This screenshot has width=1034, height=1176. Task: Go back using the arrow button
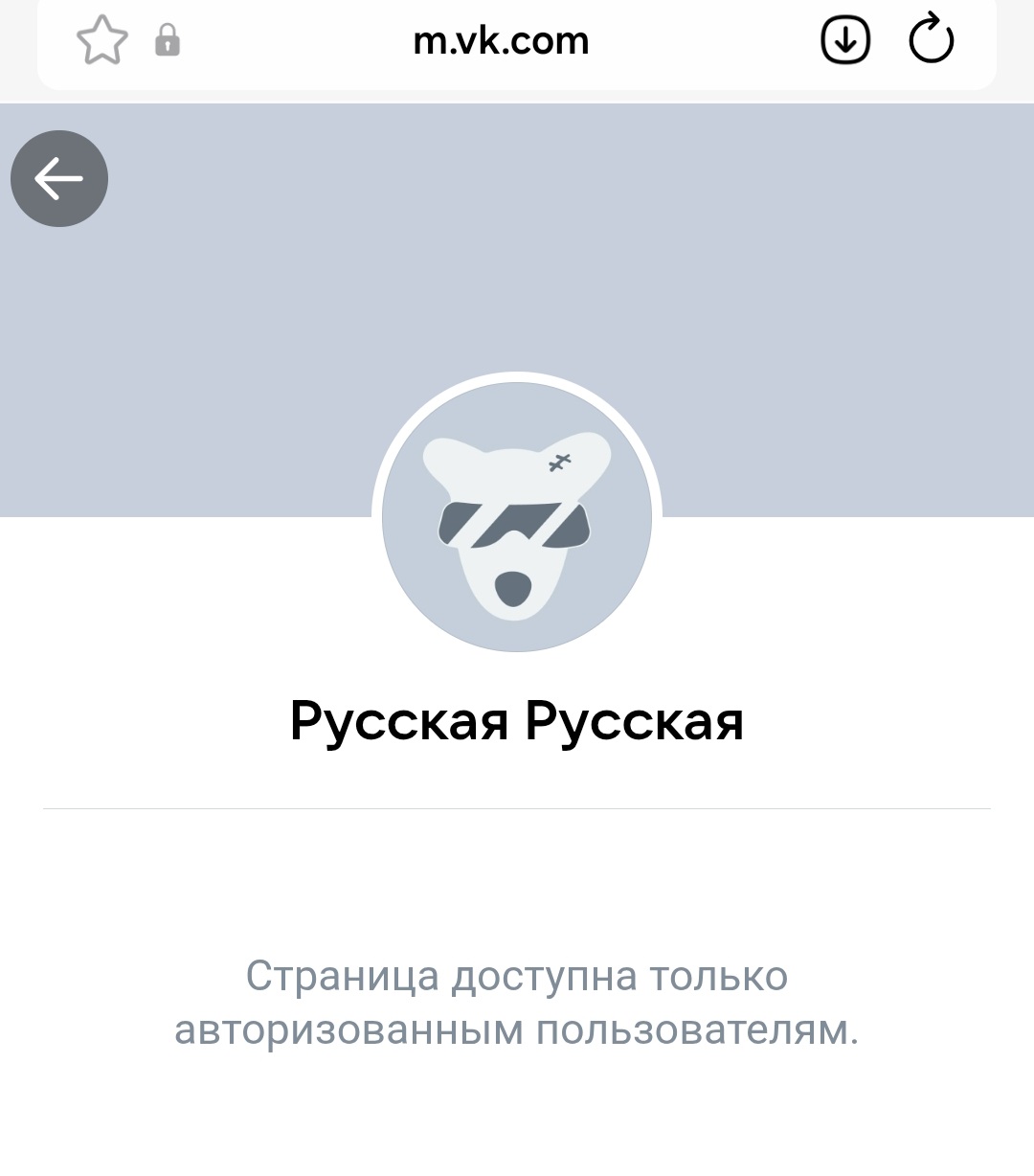pyautogui.click(x=59, y=179)
